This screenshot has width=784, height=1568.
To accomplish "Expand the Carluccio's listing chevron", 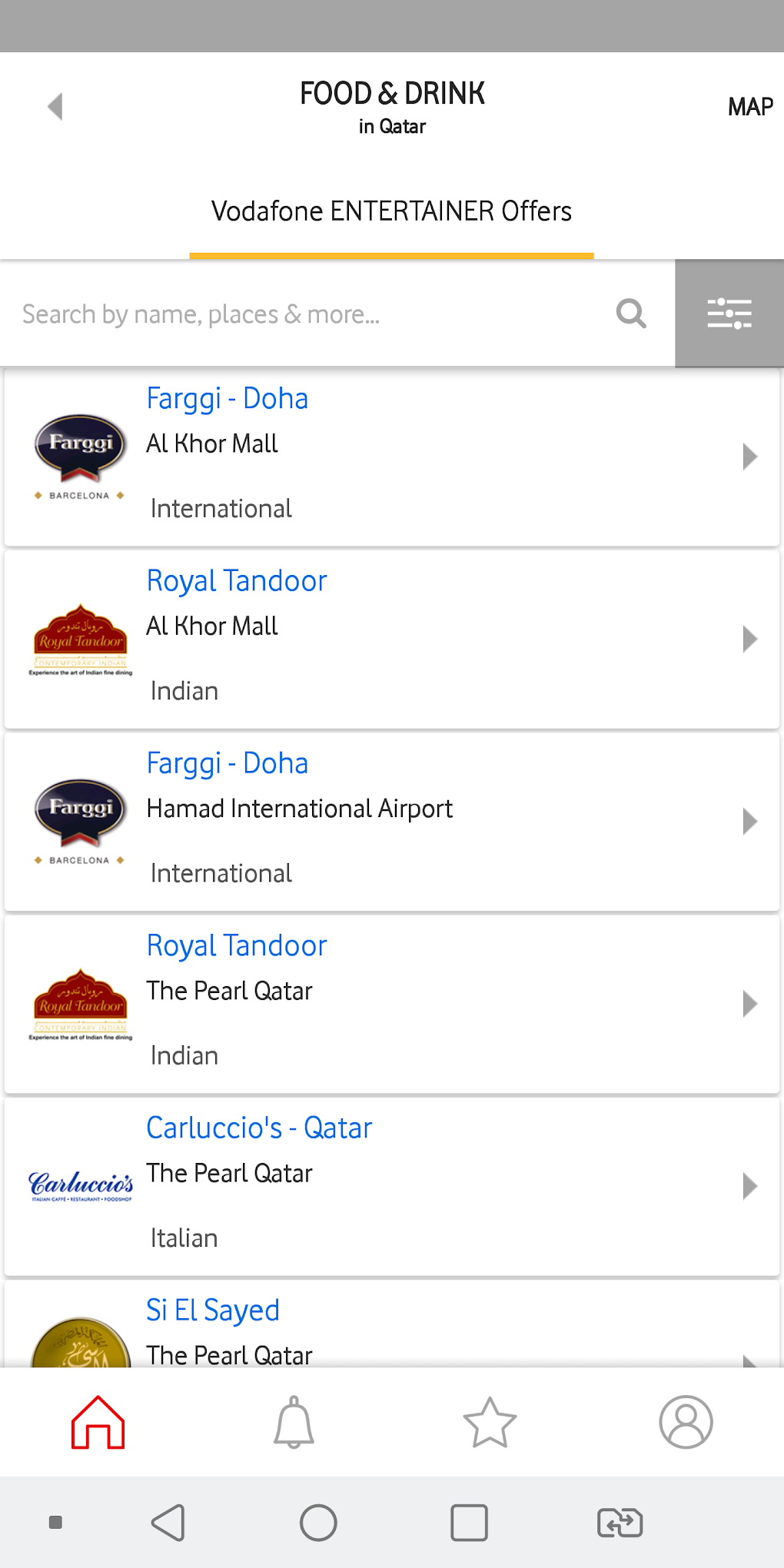I will (749, 1185).
